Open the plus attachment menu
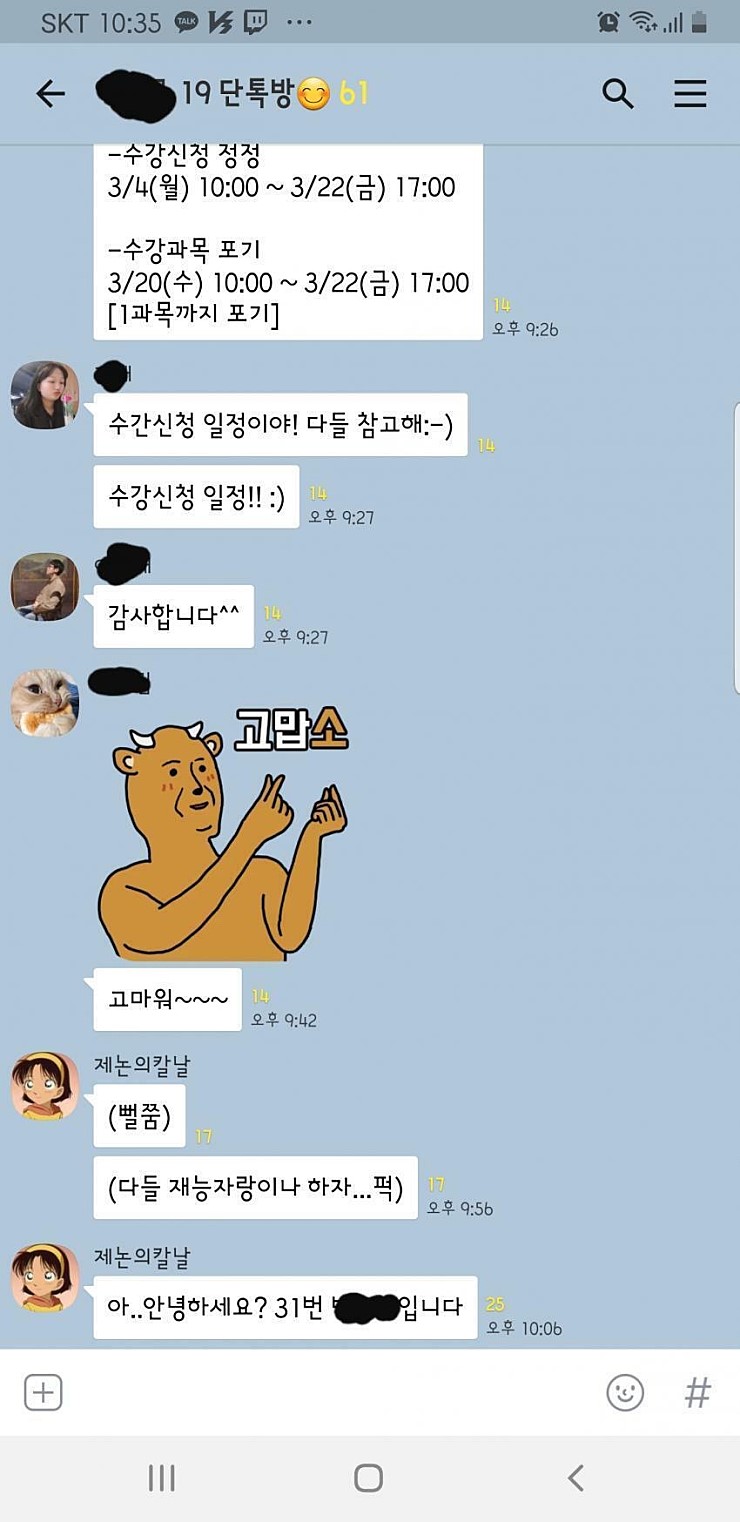 (43, 1392)
